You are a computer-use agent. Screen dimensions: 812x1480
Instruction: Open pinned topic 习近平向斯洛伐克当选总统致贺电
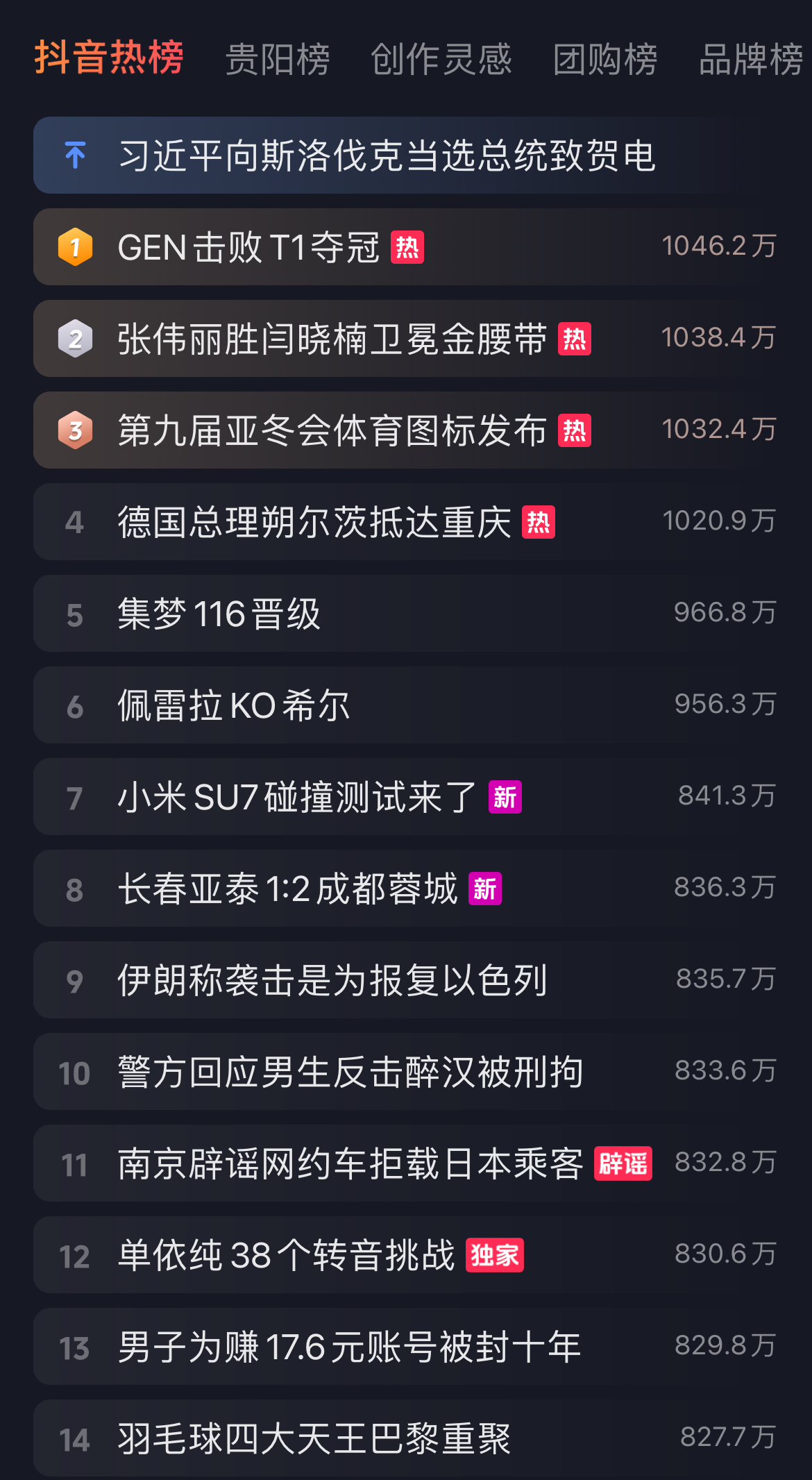pyautogui.click(x=406, y=155)
